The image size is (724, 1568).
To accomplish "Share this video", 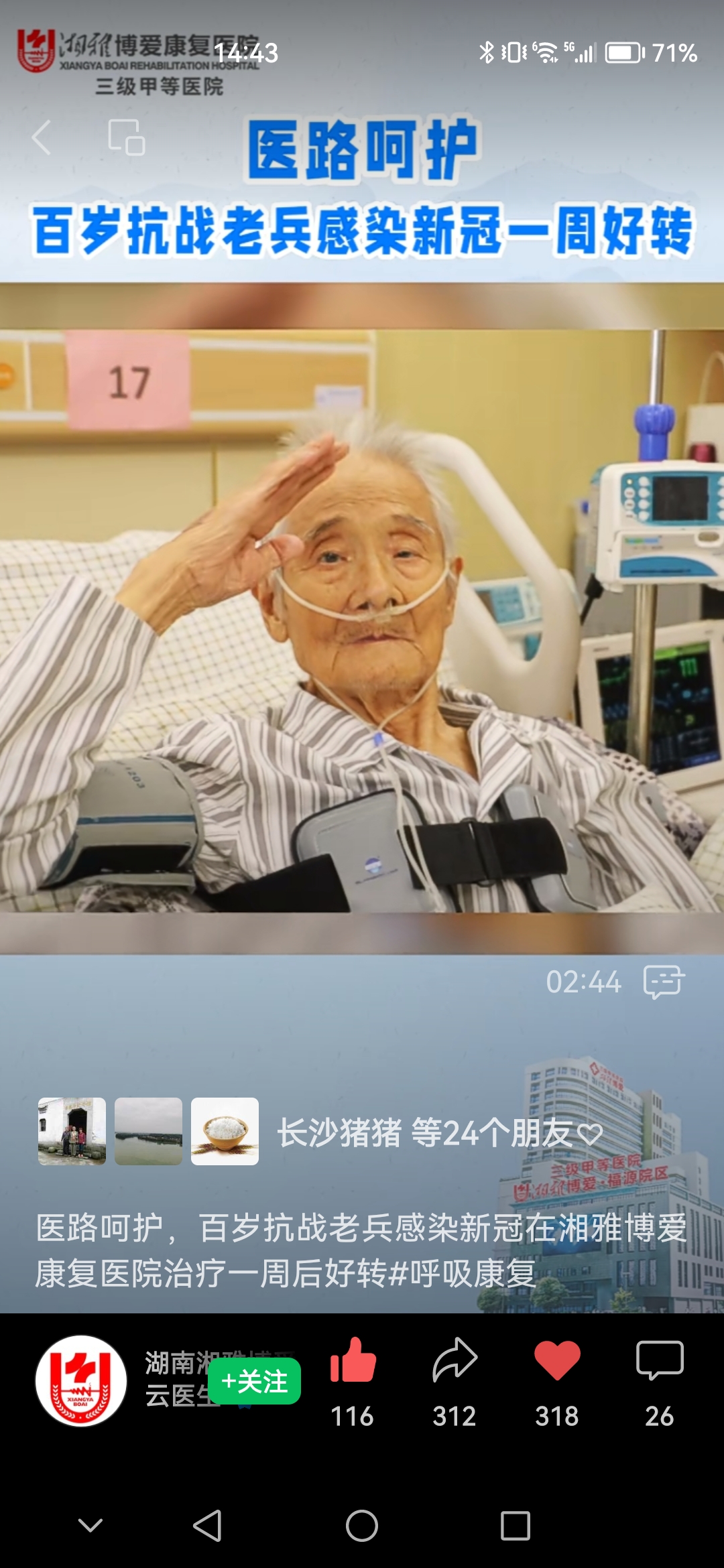I will [455, 1362].
